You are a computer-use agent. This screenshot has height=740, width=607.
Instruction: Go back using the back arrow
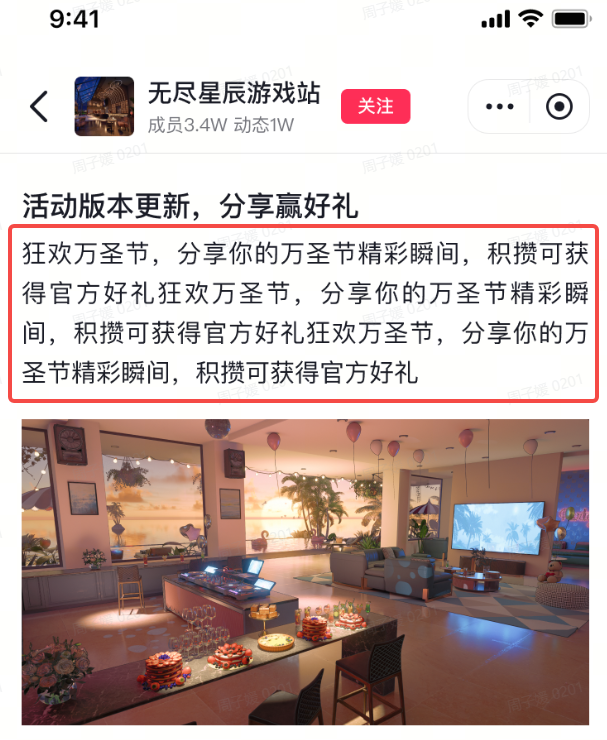pos(39,106)
